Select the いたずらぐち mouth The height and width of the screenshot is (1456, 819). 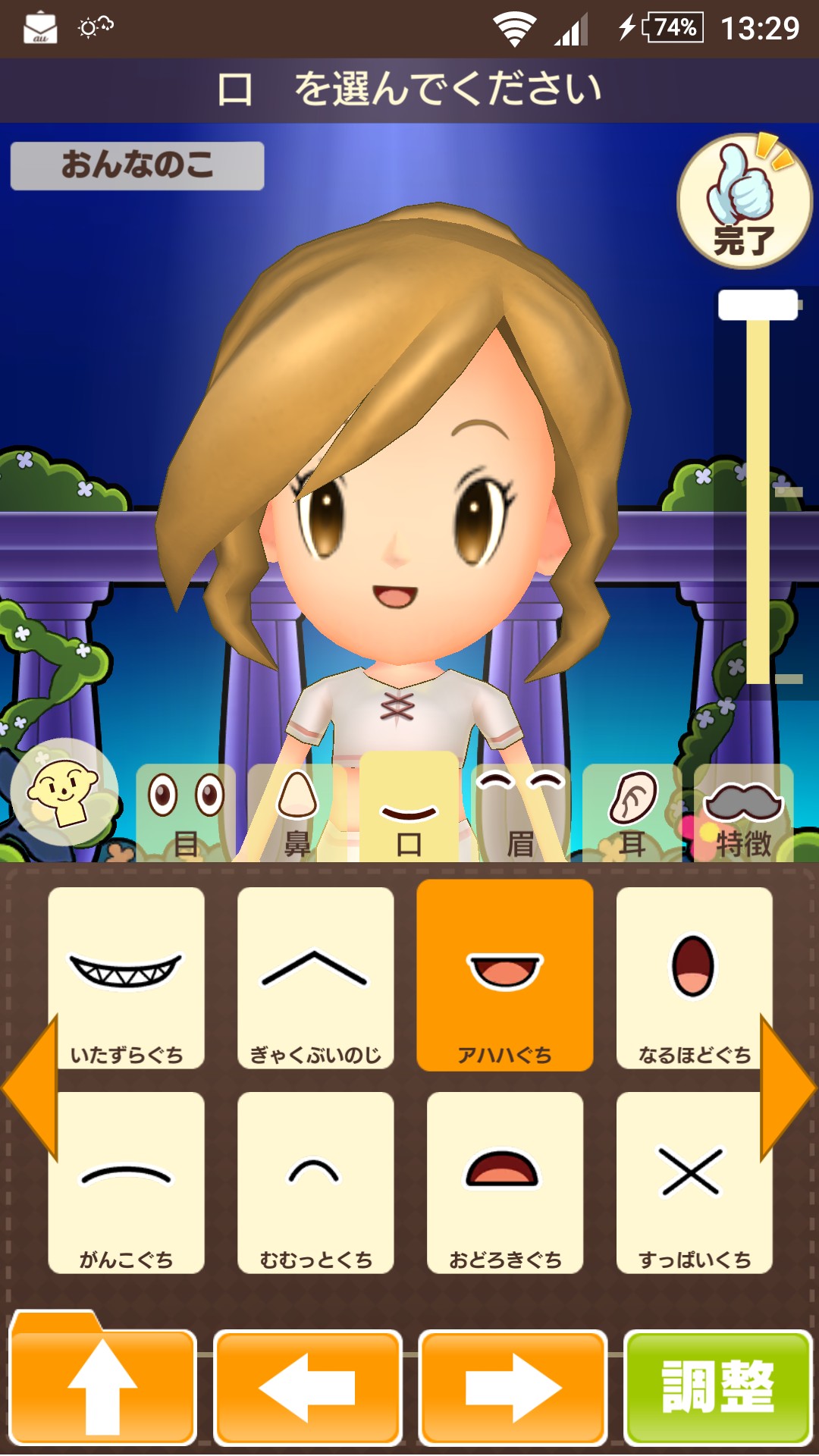pyautogui.click(x=126, y=978)
